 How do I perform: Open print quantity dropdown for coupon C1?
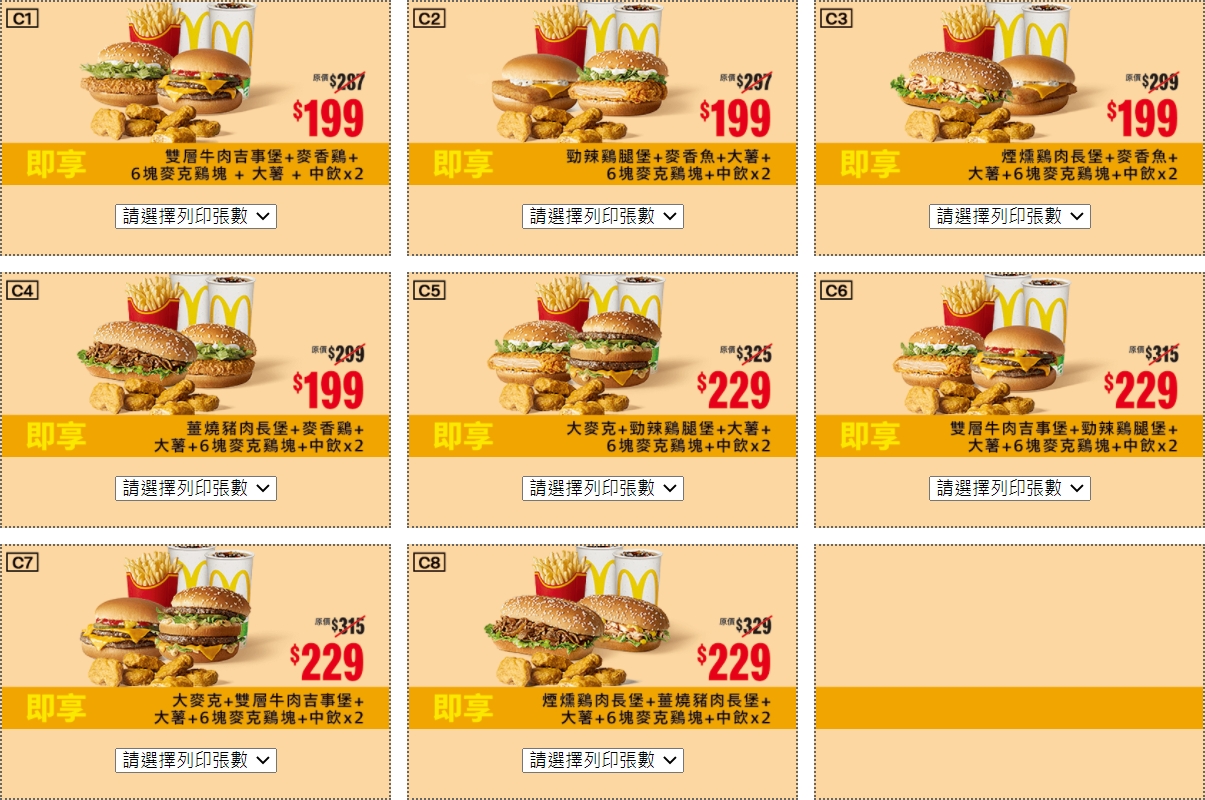point(196,216)
